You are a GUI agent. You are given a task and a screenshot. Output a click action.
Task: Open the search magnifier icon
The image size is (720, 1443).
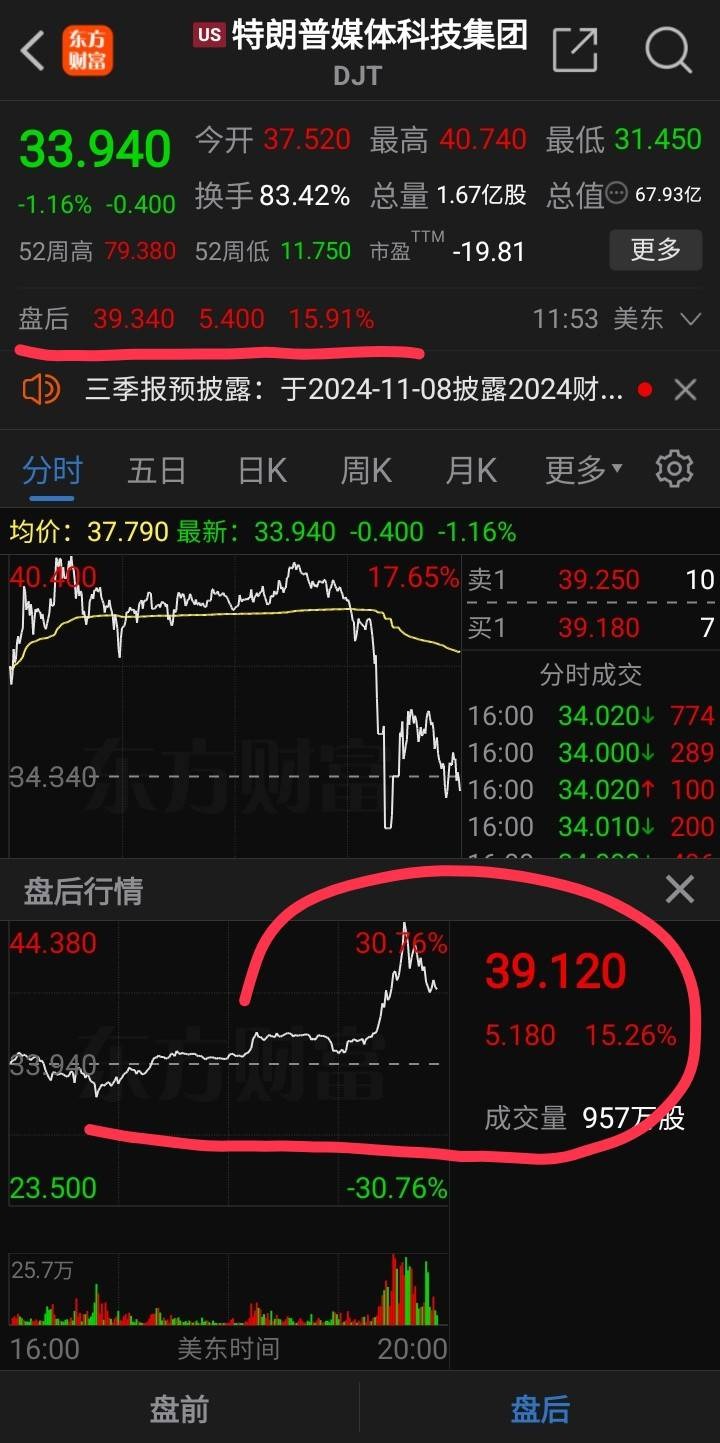tap(667, 50)
